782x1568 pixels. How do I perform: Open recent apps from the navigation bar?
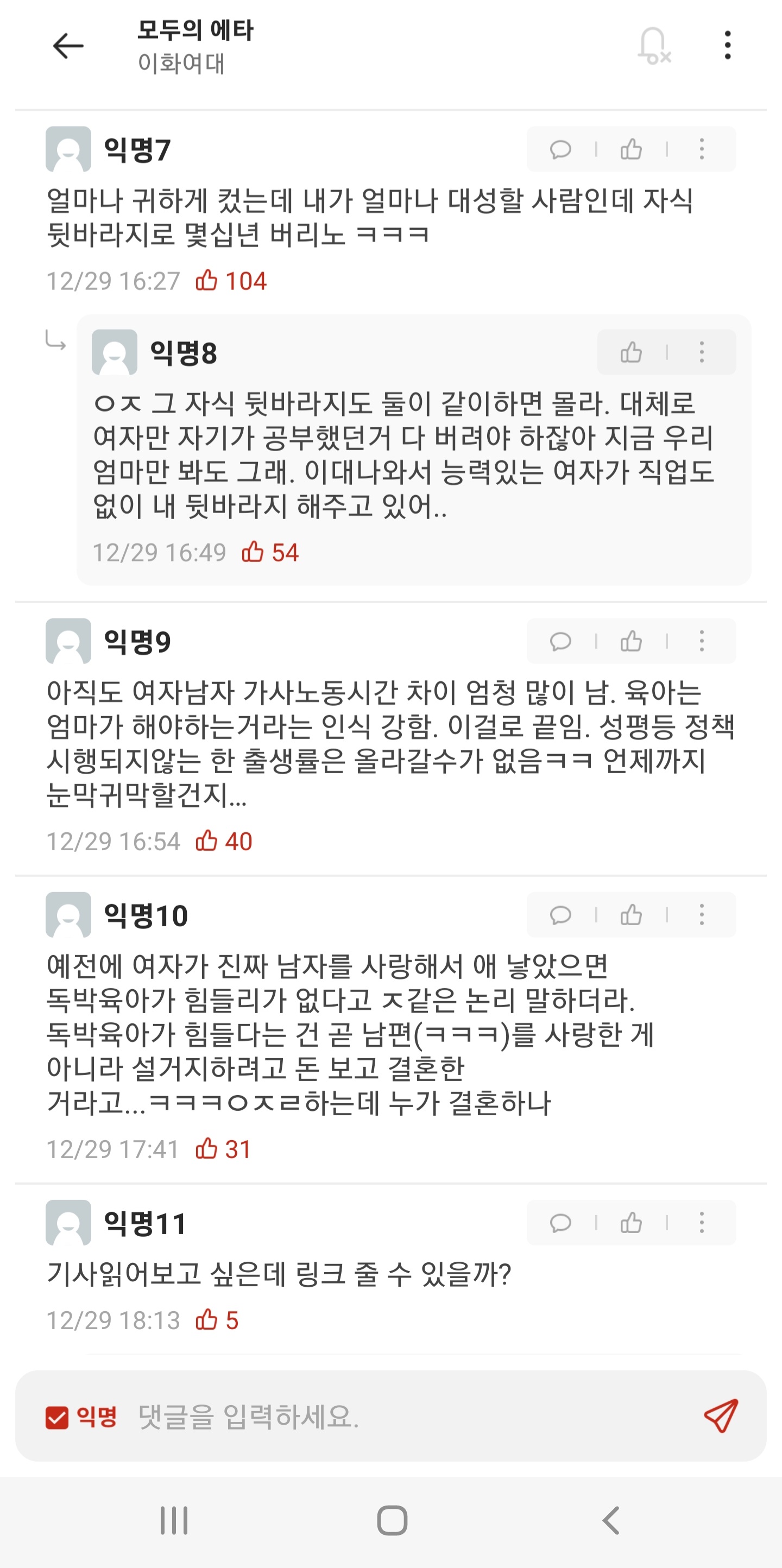click(174, 1521)
